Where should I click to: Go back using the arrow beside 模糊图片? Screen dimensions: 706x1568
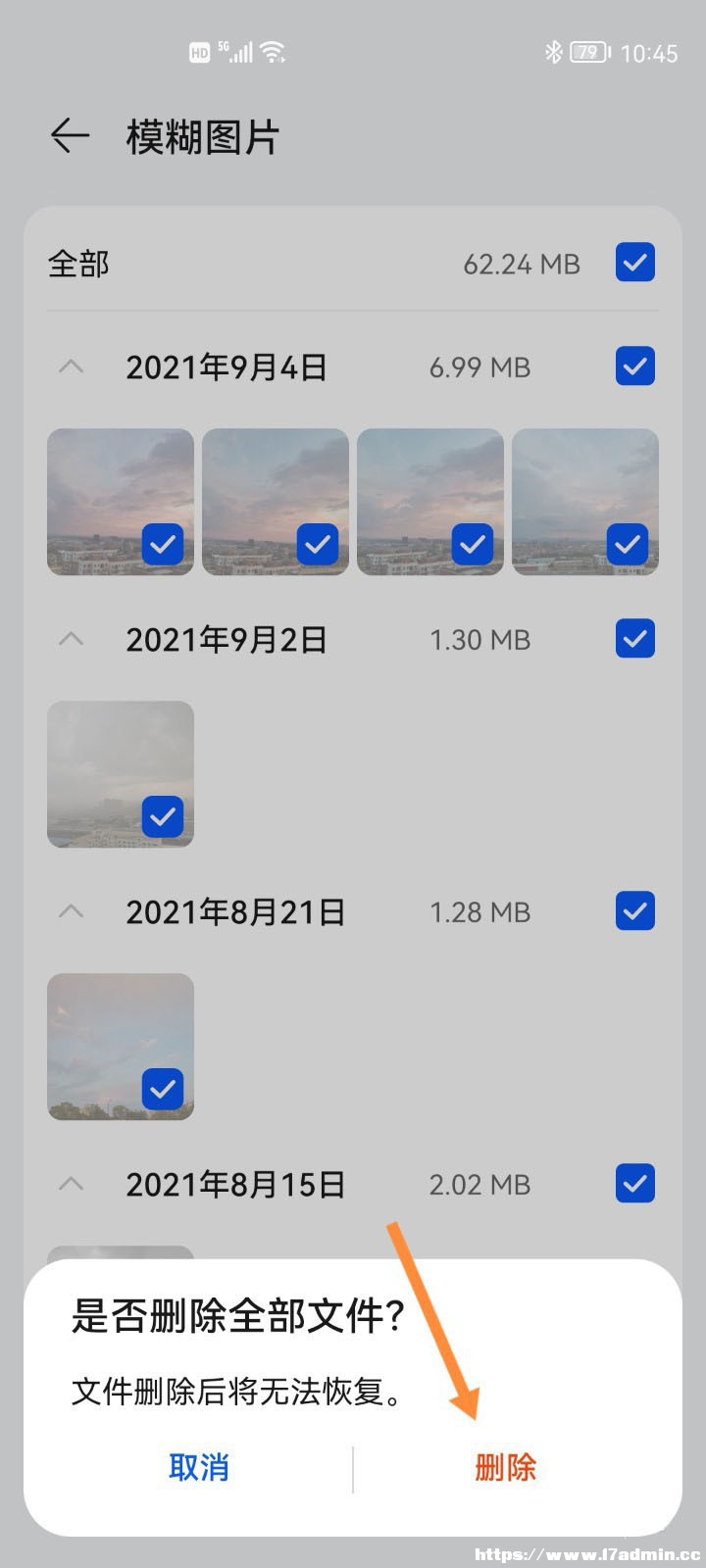[x=70, y=136]
